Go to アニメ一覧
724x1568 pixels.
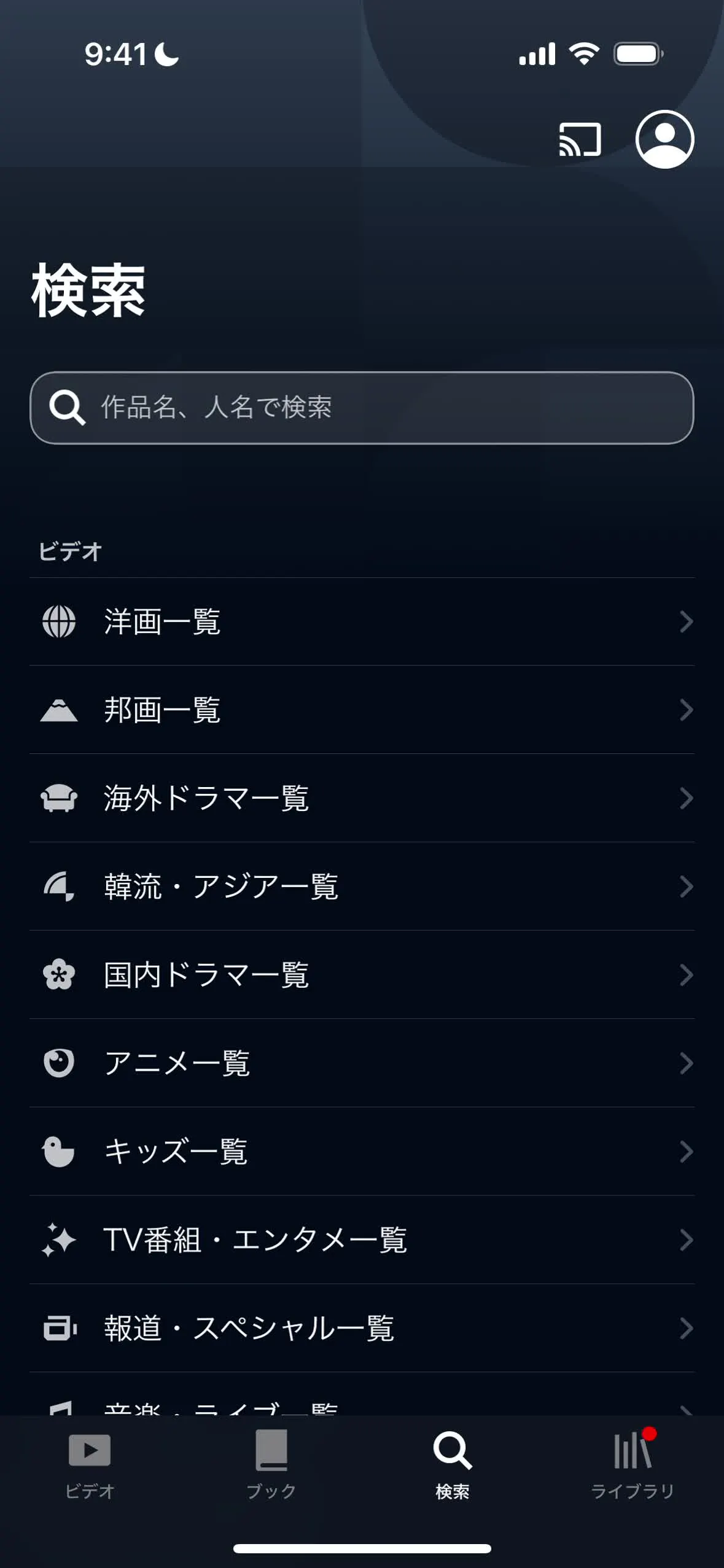pyautogui.click(x=362, y=1063)
